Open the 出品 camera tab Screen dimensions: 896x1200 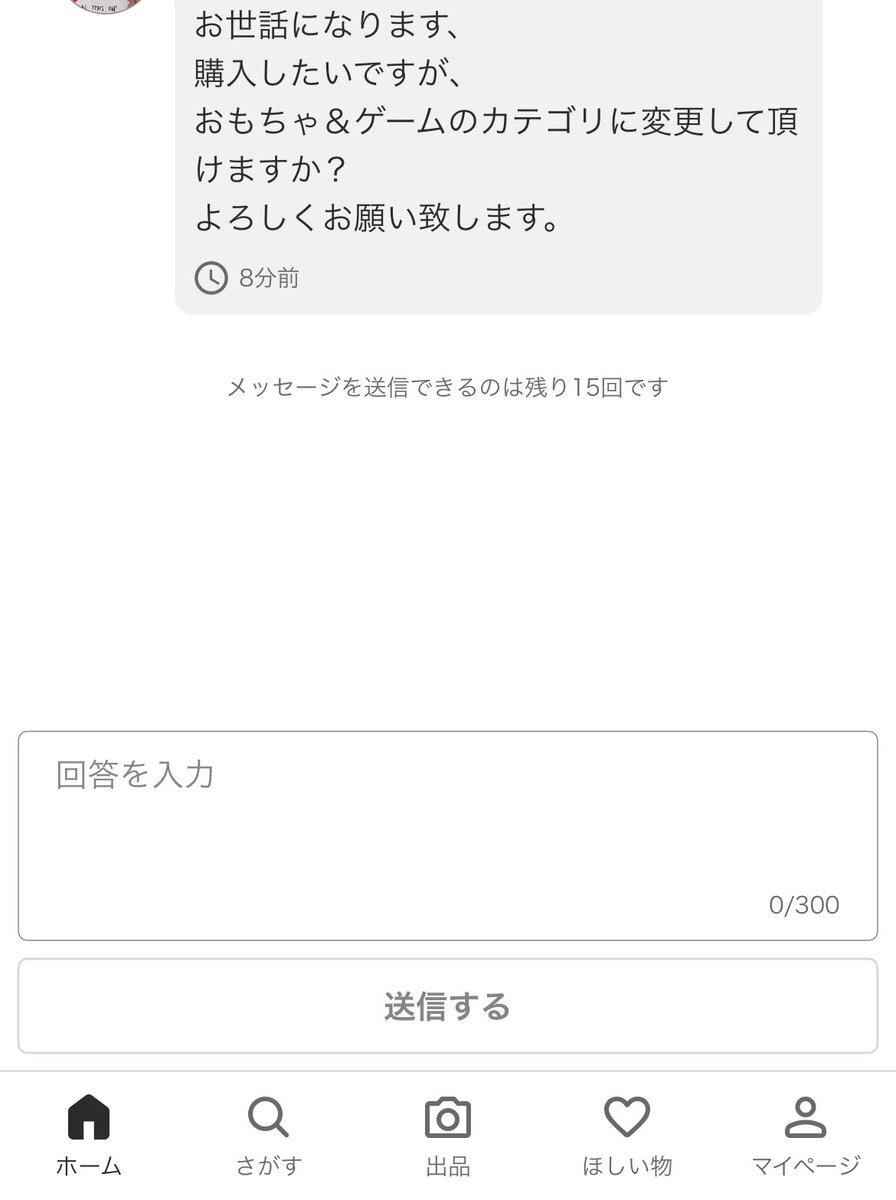pyautogui.click(x=447, y=1135)
